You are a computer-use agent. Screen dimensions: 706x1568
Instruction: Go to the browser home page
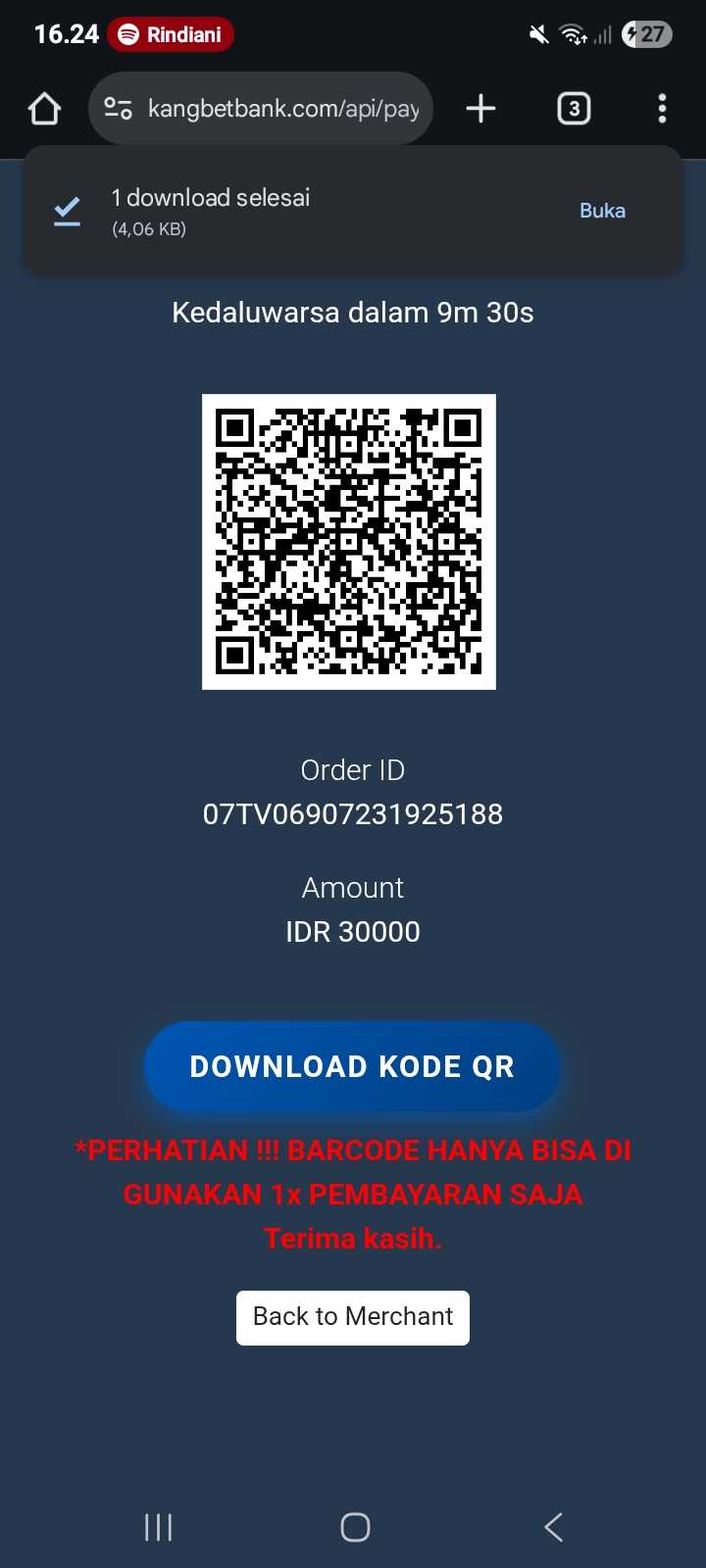click(x=44, y=109)
